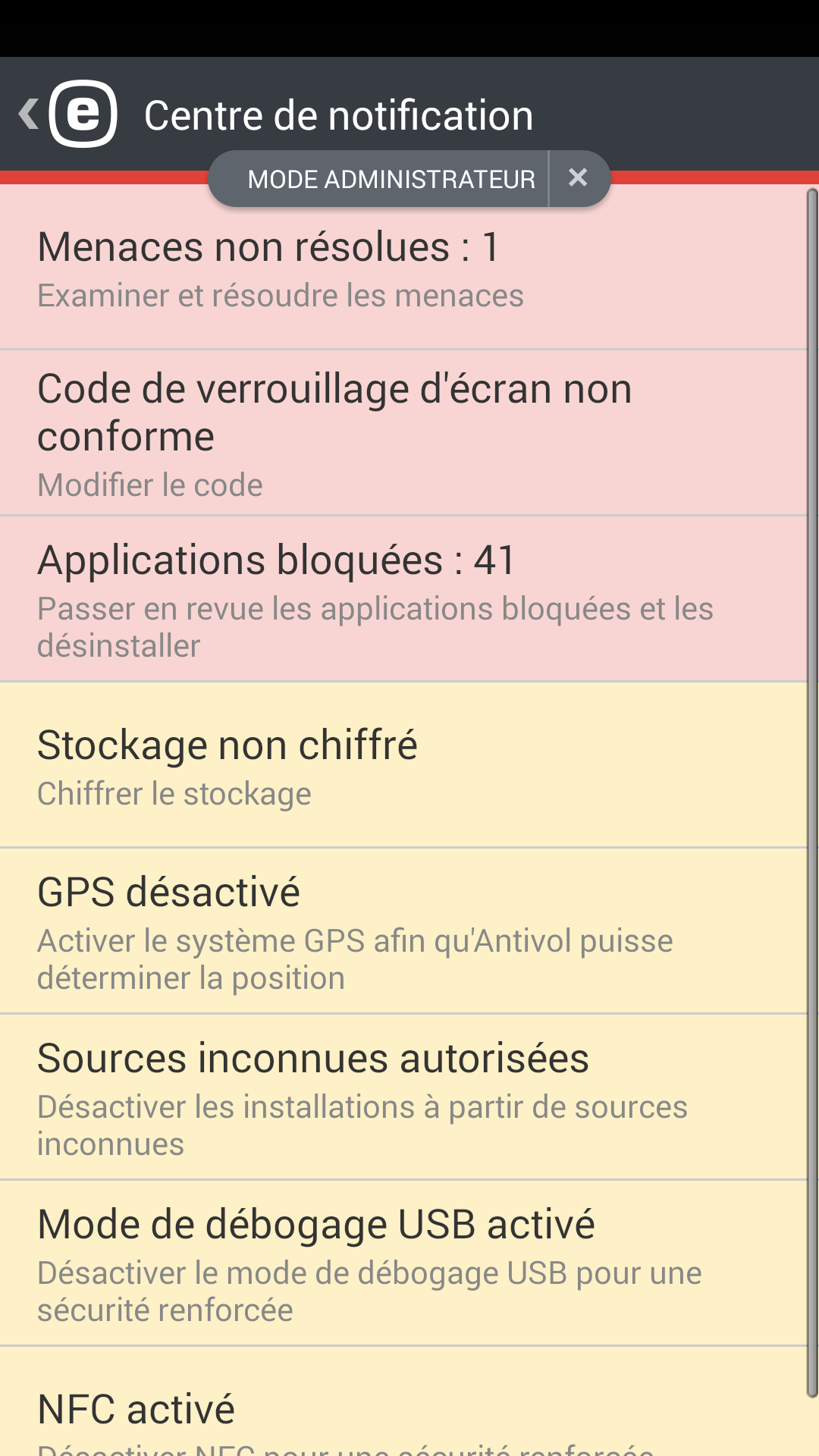Screen dimensions: 819x1456
Task: Select Sources inconnues autorisées
Action: click(312, 1059)
